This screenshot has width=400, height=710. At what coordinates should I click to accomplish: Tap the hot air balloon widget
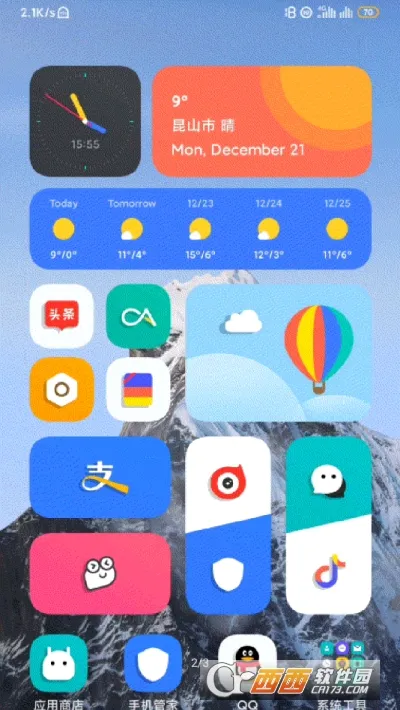pos(279,353)
